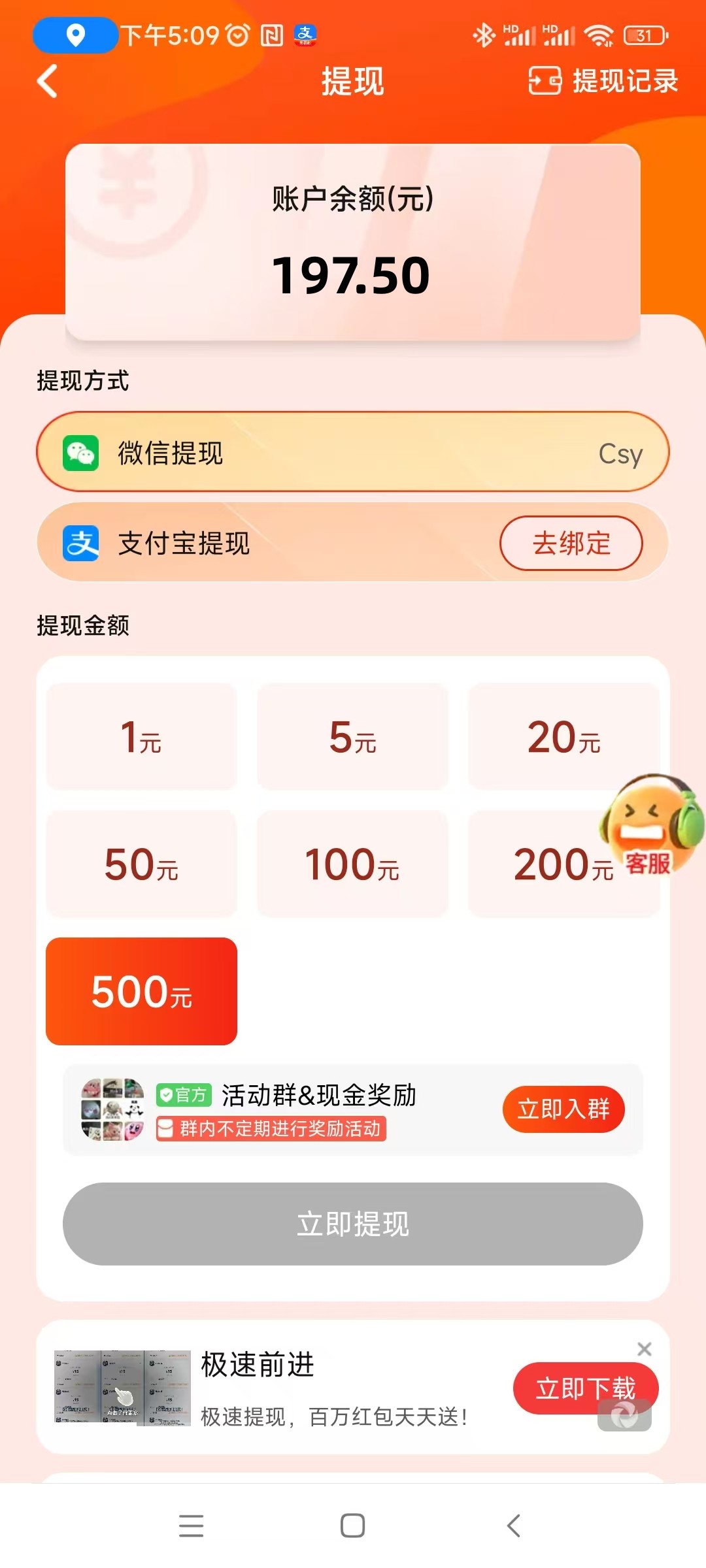Tap 立即提现 to withdraw now
The width and height of the screenshot is (706, 1568).
(353, 1224)
